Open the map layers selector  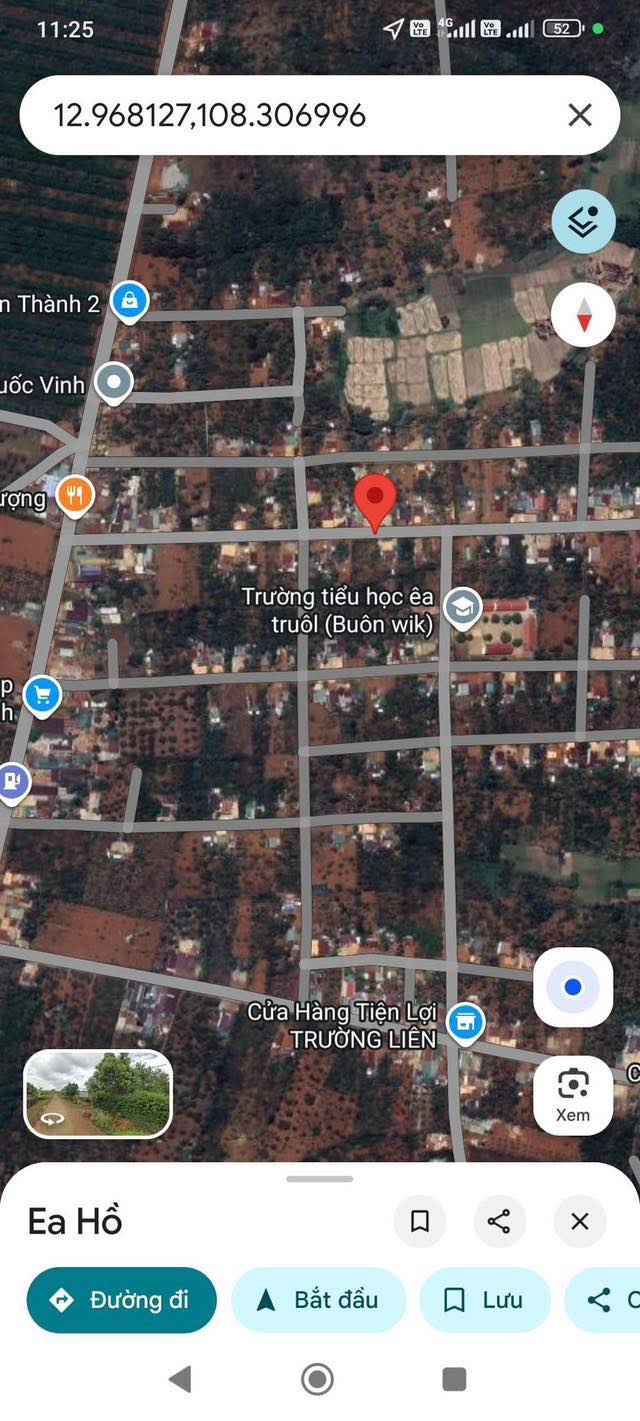(583, 222)
